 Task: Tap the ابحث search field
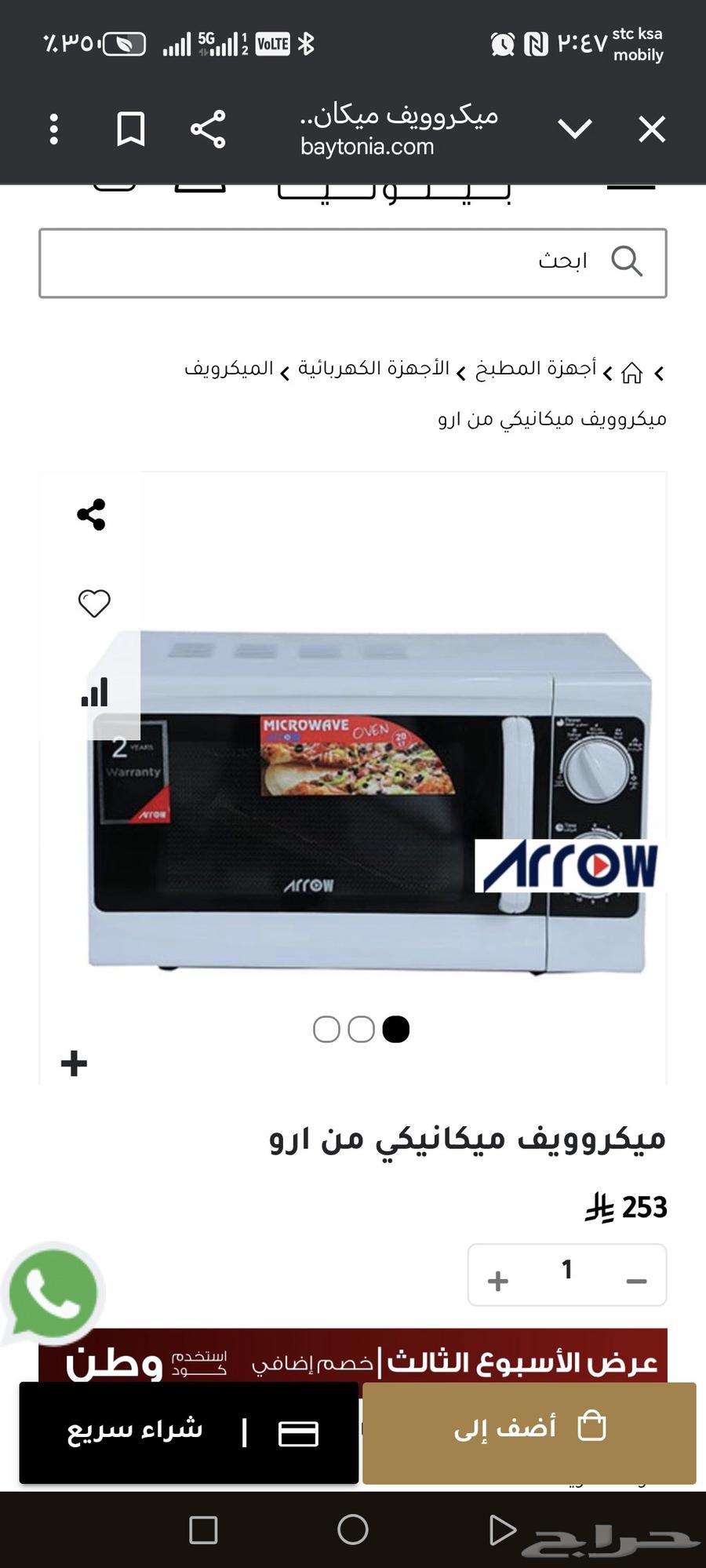353,263
